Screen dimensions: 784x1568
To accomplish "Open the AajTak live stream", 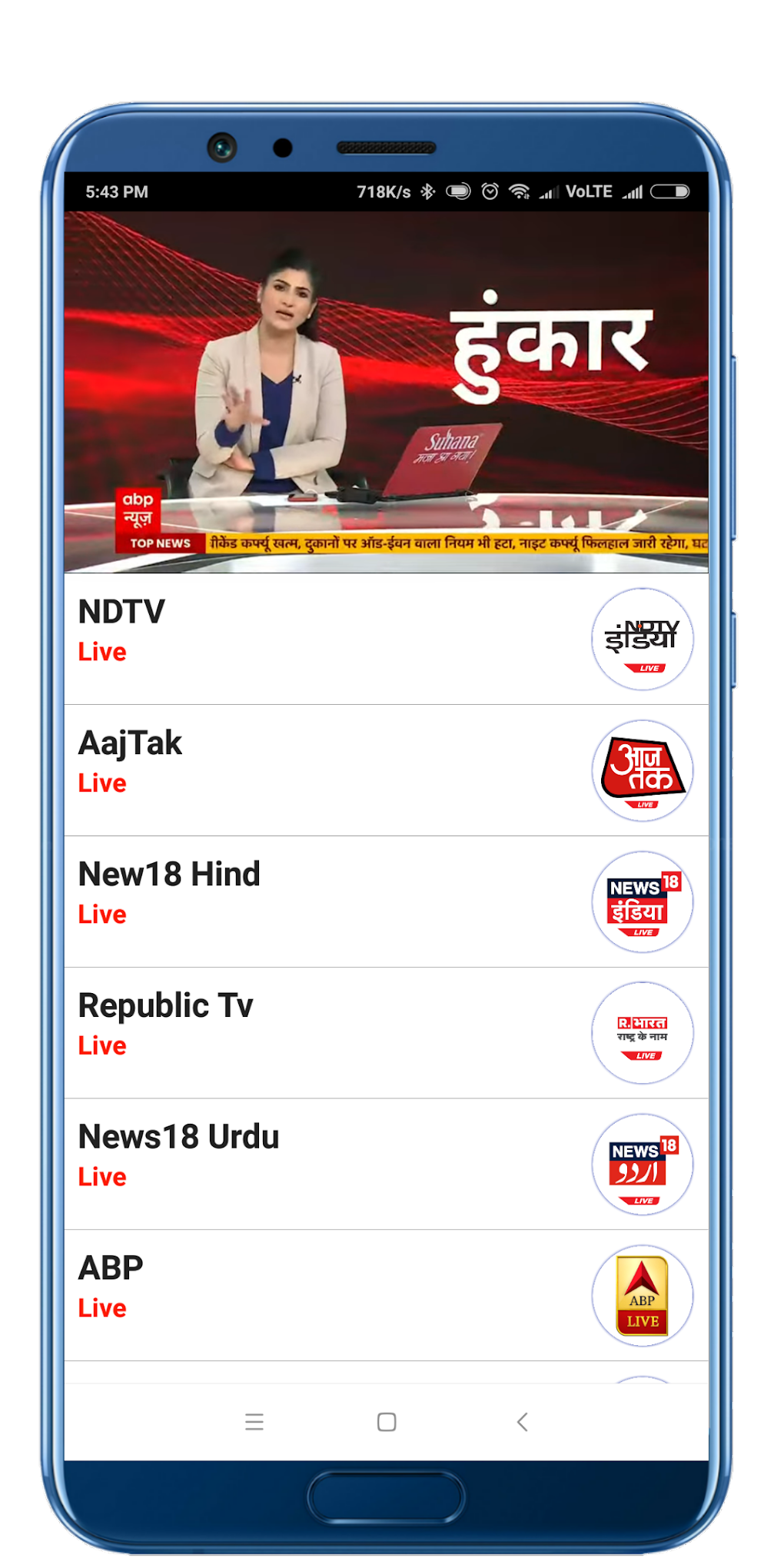I will coord(307,761).
